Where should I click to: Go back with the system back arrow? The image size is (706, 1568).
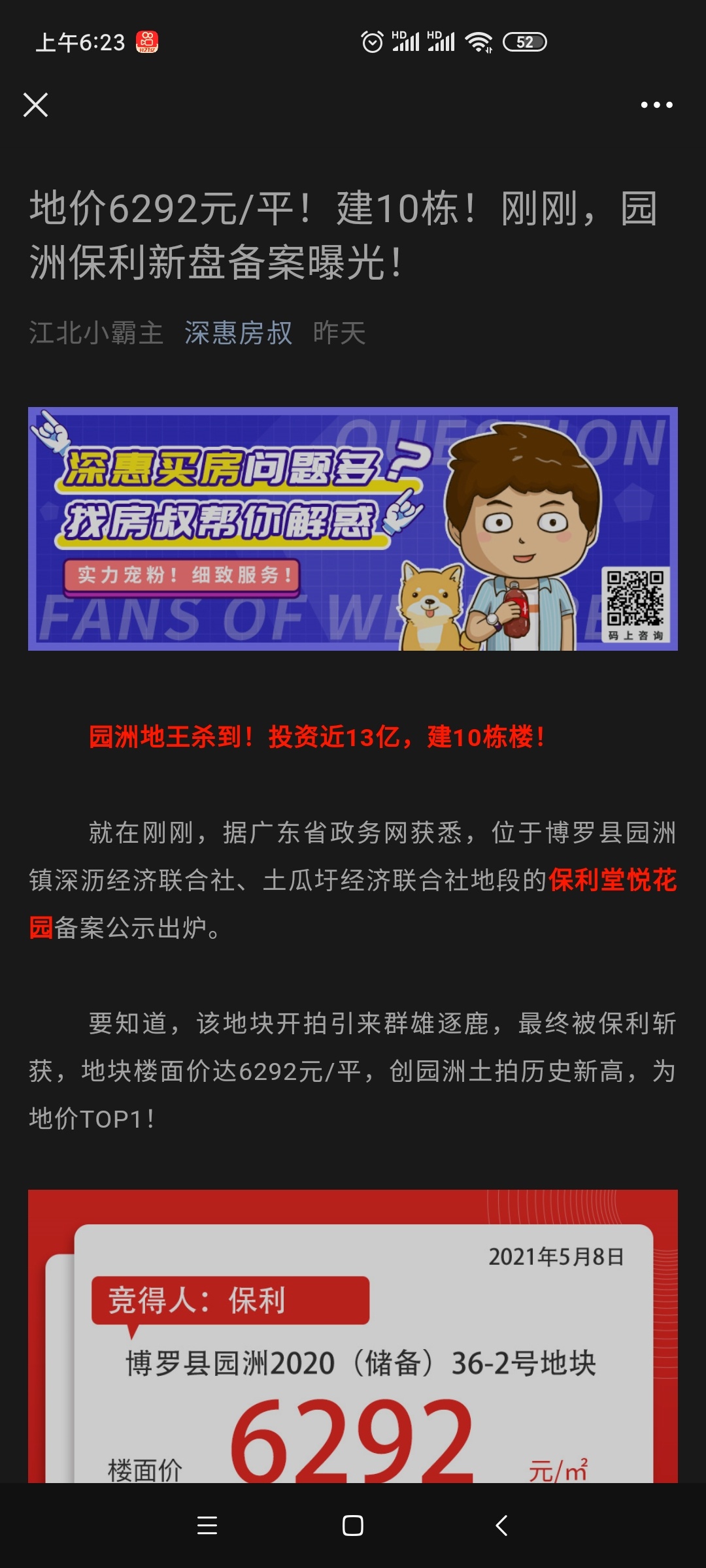point(501,1526)
